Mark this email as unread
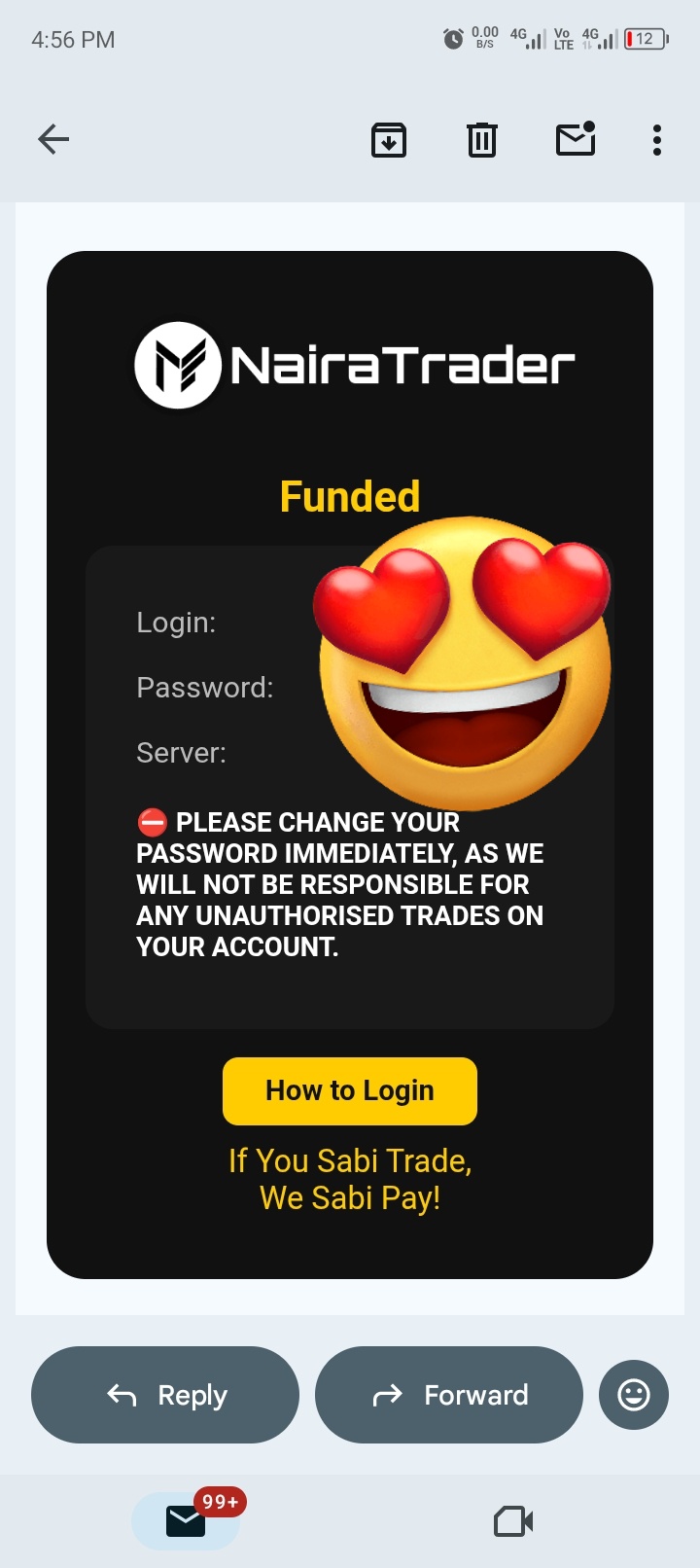The image size is (700, 1568). tap(576, 140)
